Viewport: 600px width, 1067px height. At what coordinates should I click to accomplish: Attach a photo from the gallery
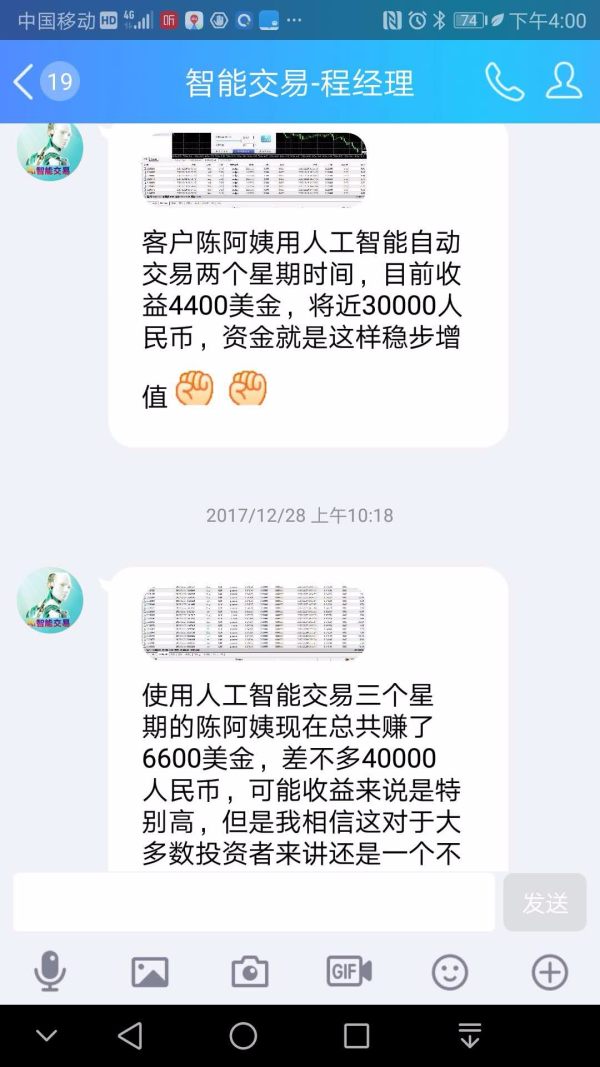pos(150,971)
